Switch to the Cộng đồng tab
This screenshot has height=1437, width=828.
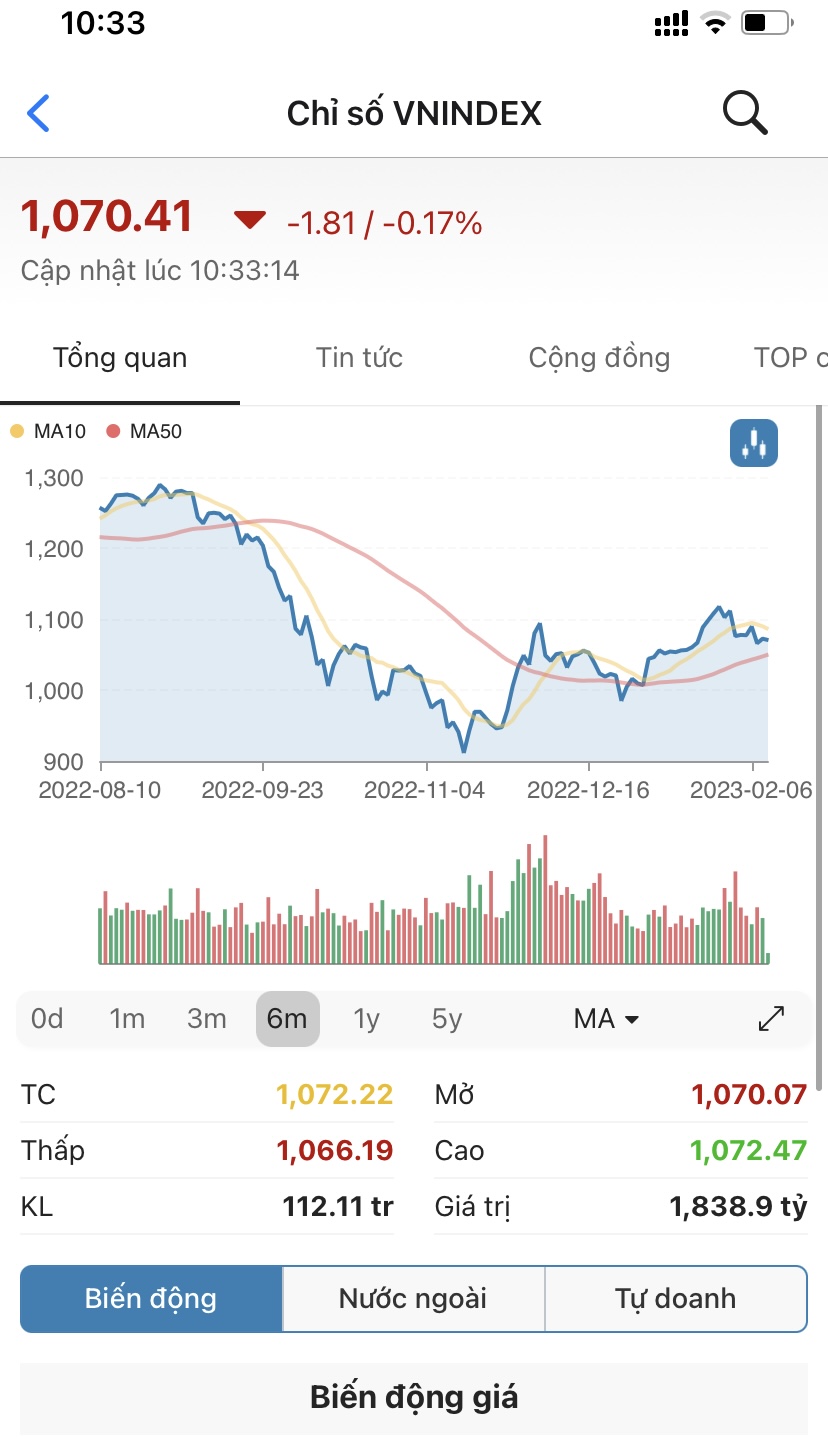point(599,358)
